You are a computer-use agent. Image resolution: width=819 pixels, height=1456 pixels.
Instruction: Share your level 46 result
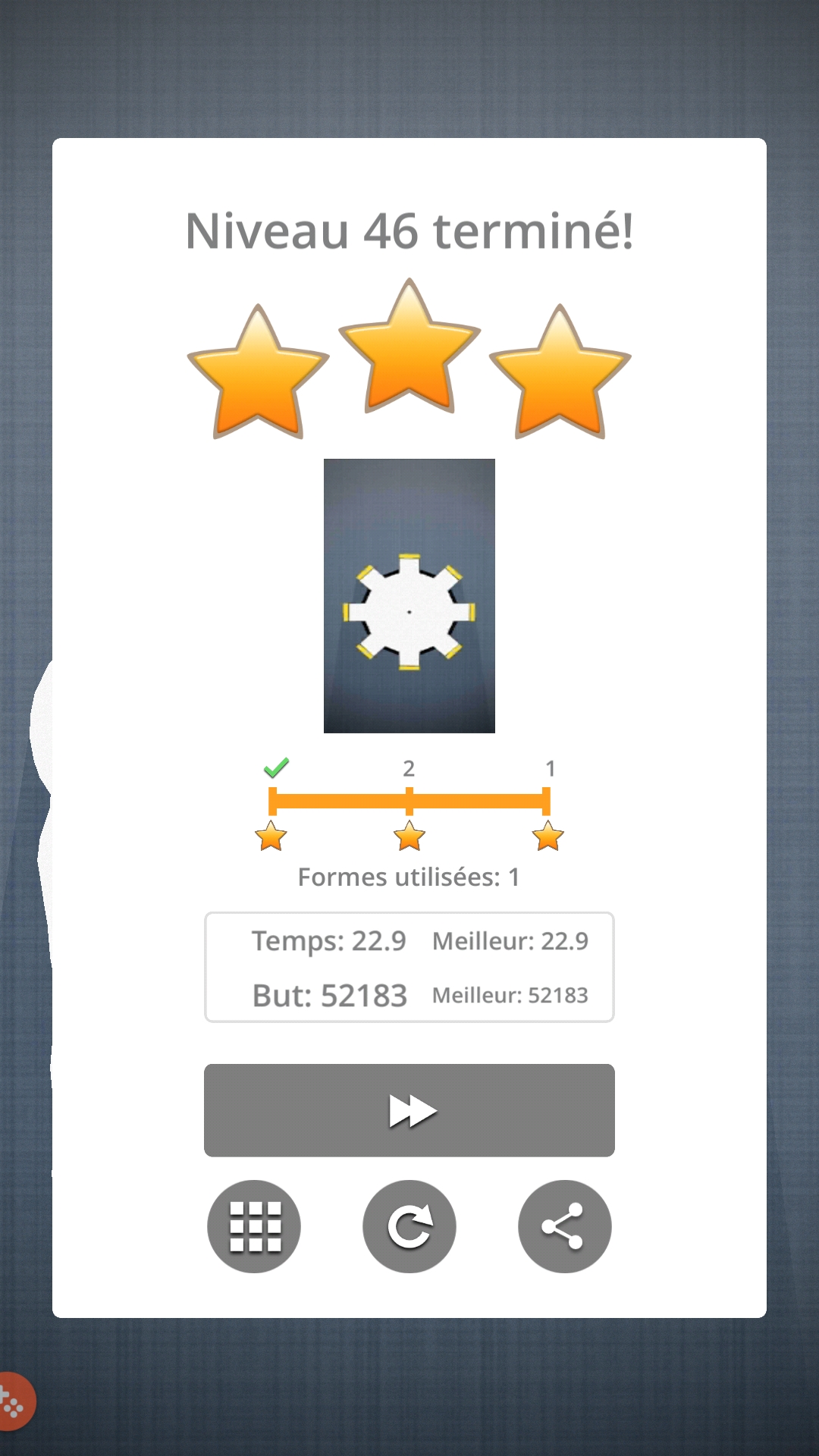[x=564, y=1226]
